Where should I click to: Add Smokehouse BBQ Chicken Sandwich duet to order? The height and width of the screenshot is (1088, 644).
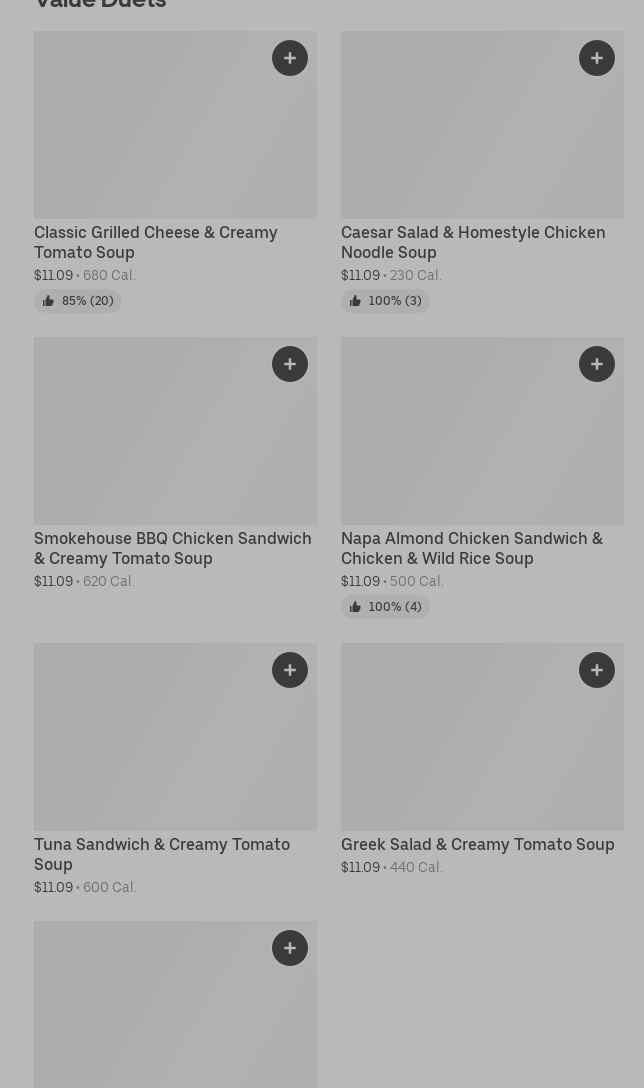[290, 364]
